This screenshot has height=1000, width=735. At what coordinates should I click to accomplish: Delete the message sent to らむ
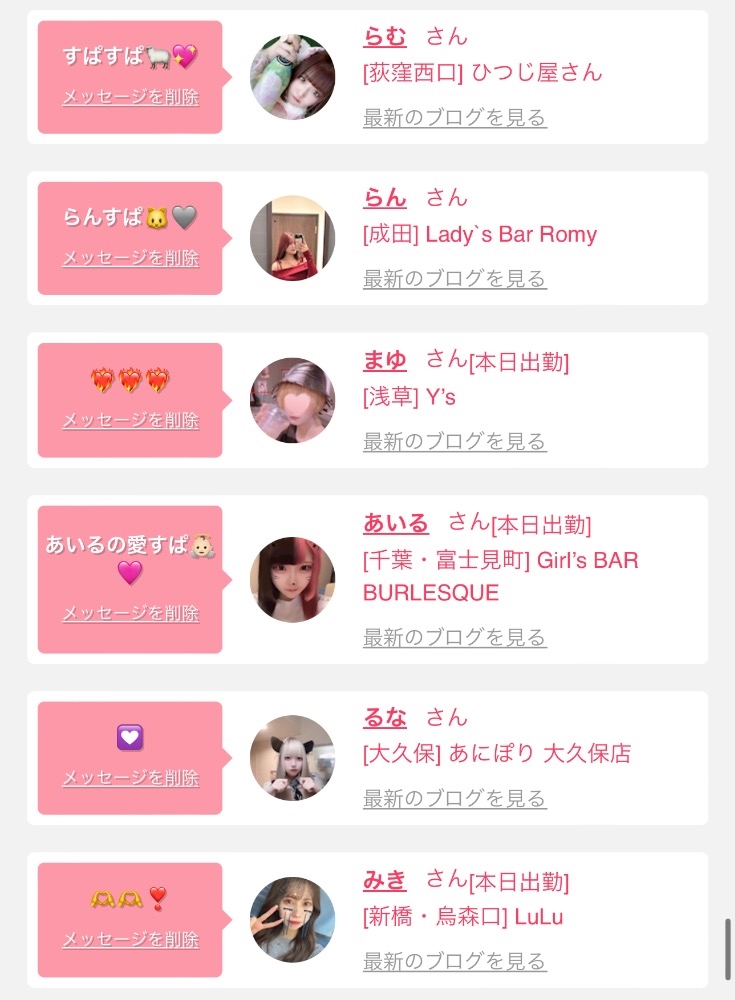[x=130, y=97]
